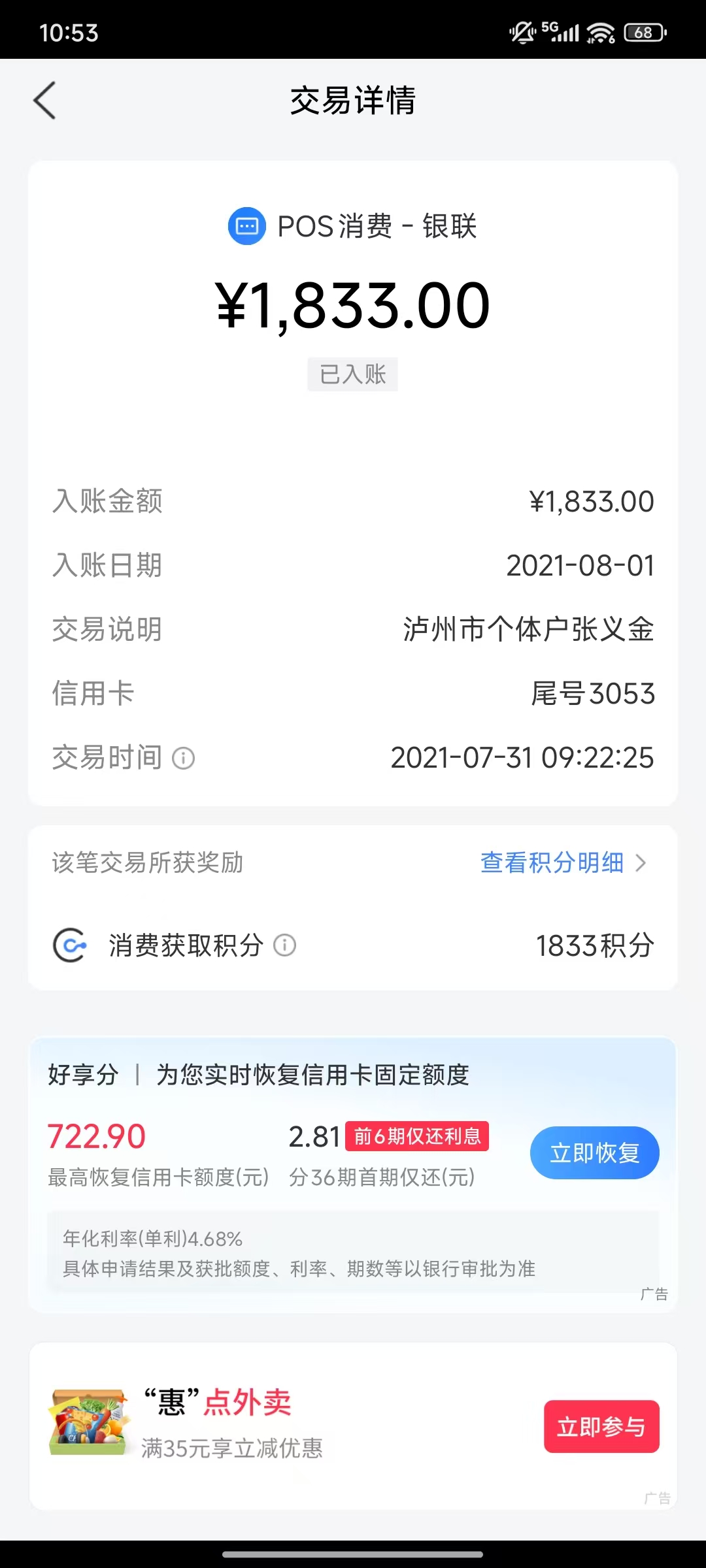The width and height of the screenshot is (706, 1568).
Task: Open the 查看积分明细 link
Action: click(562, 862)
